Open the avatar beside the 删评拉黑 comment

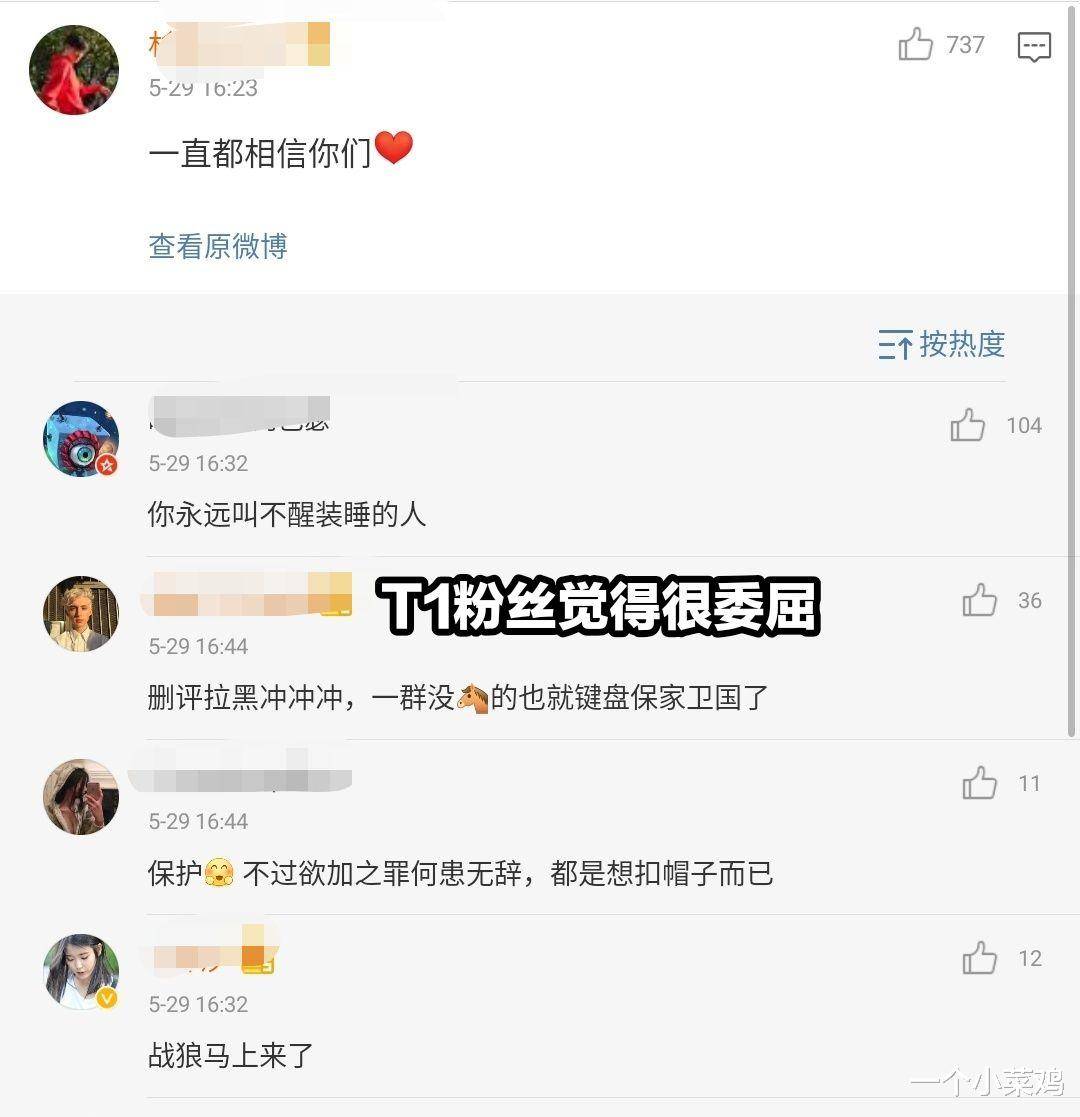tap(80, 613)
